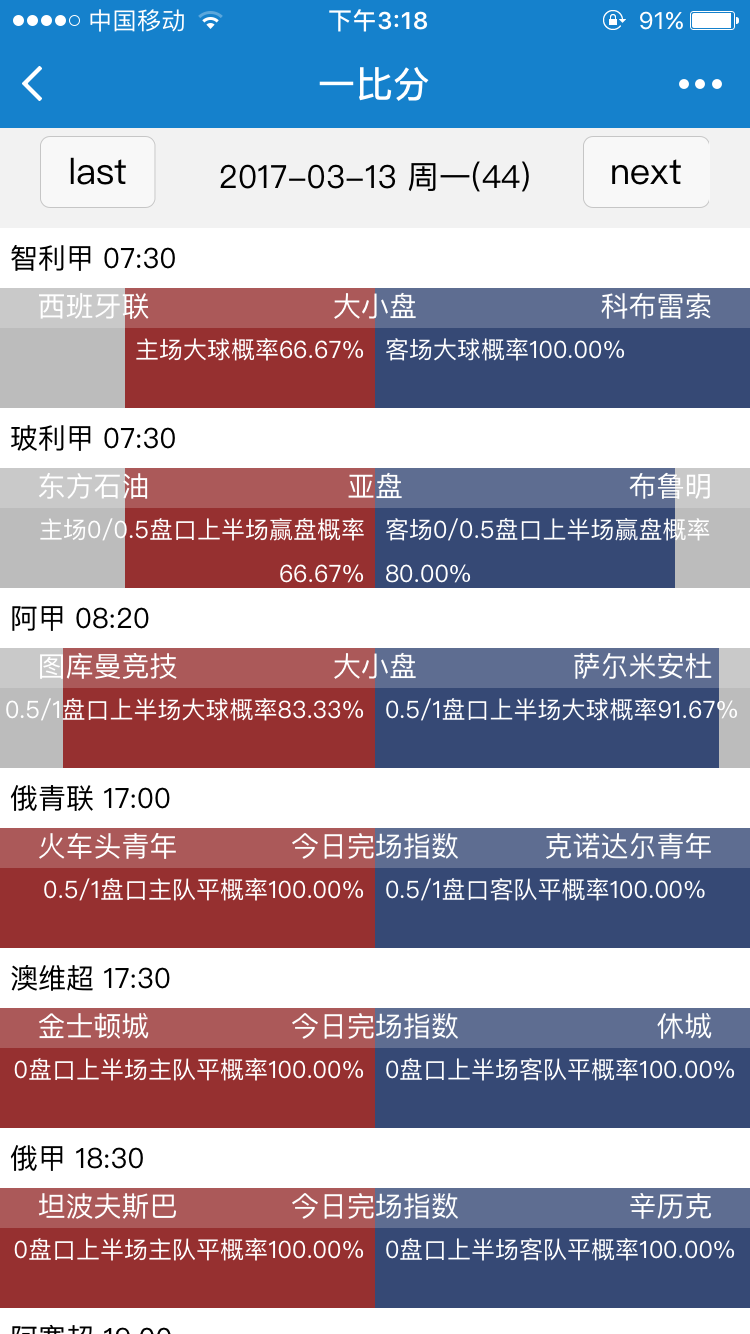Viewport: 750px width, 1334px height.
Task: View the 坦波夫斯巴 vs 辛历克 match
Action: coord(375,1248)
